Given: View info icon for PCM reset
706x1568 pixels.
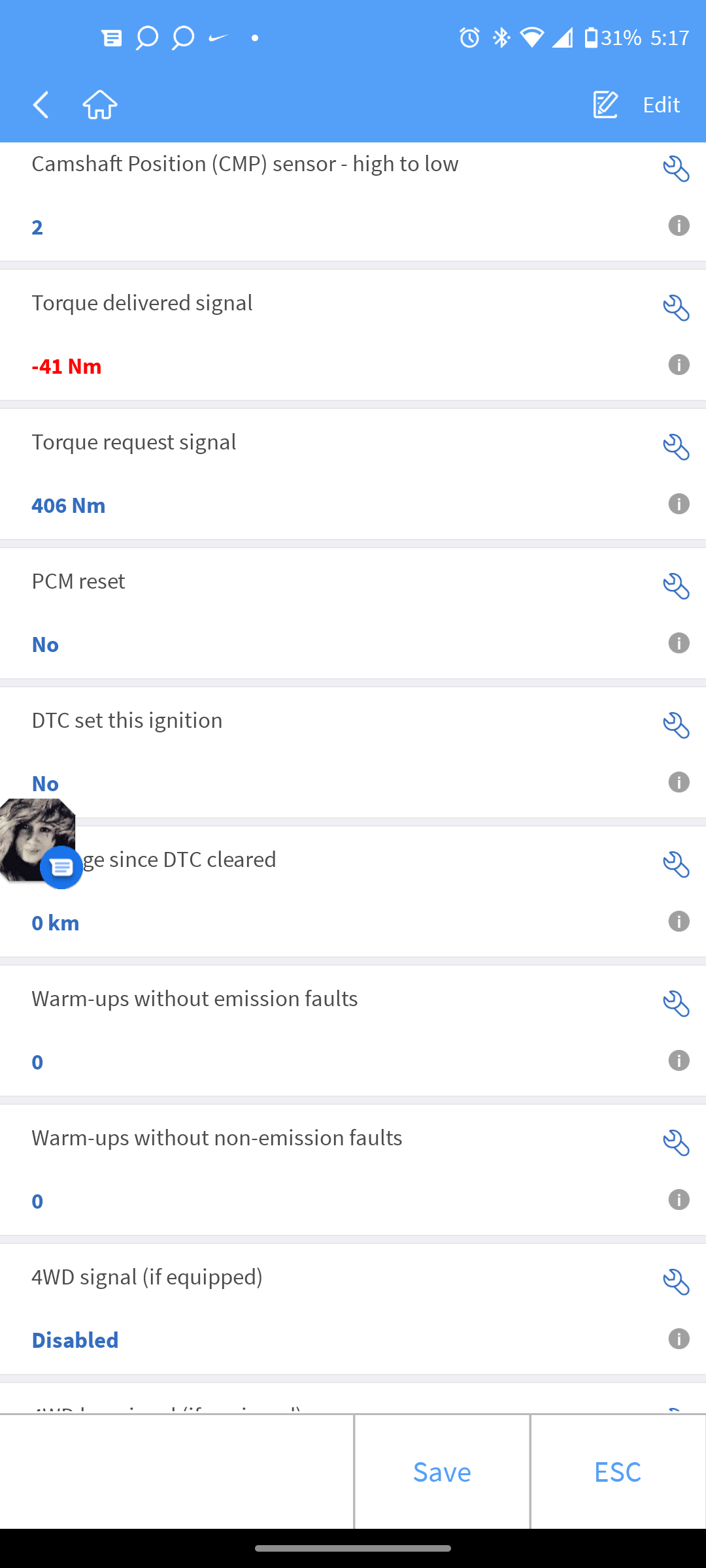Looking at the screenshot, I should click(x=679, y=643).
